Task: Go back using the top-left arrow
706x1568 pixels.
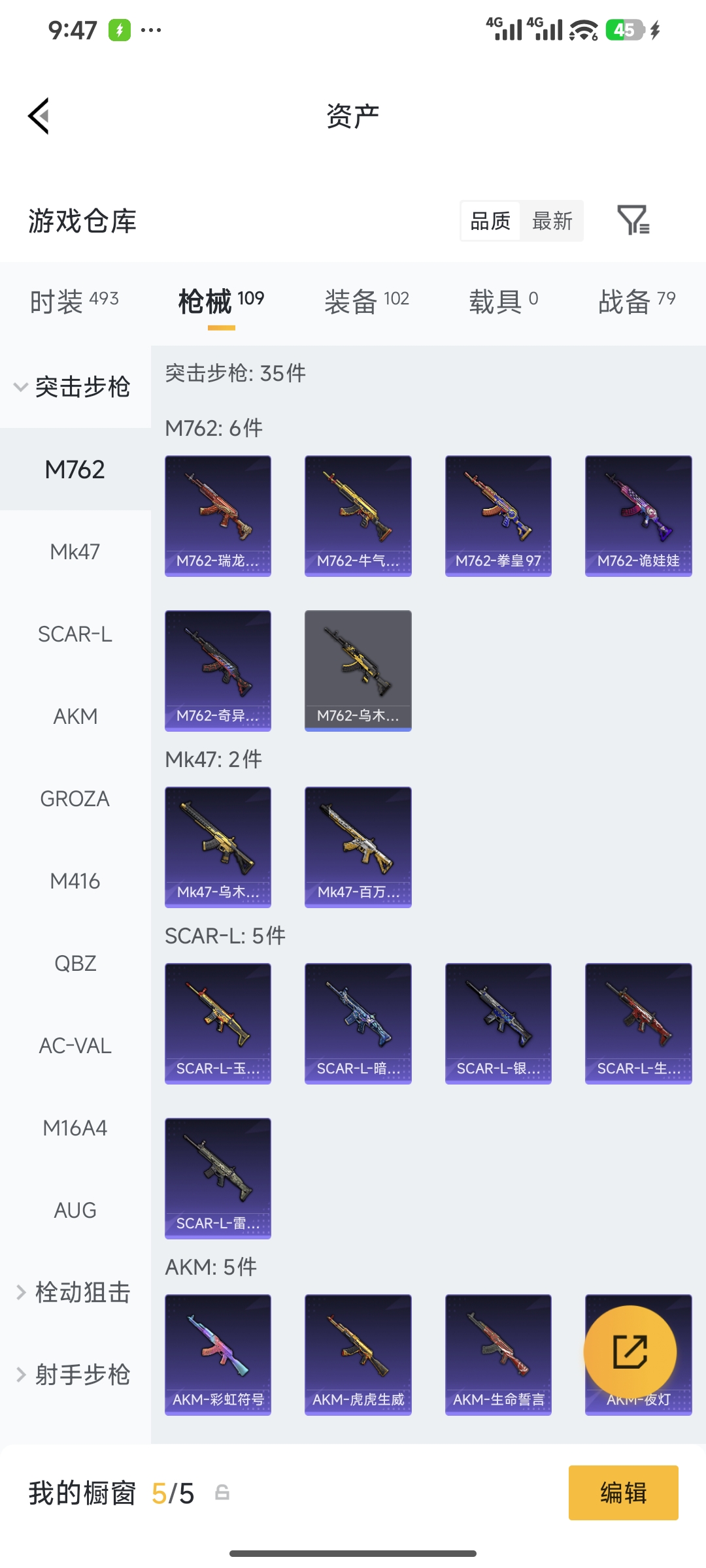Action: click(x=39, y=116)
